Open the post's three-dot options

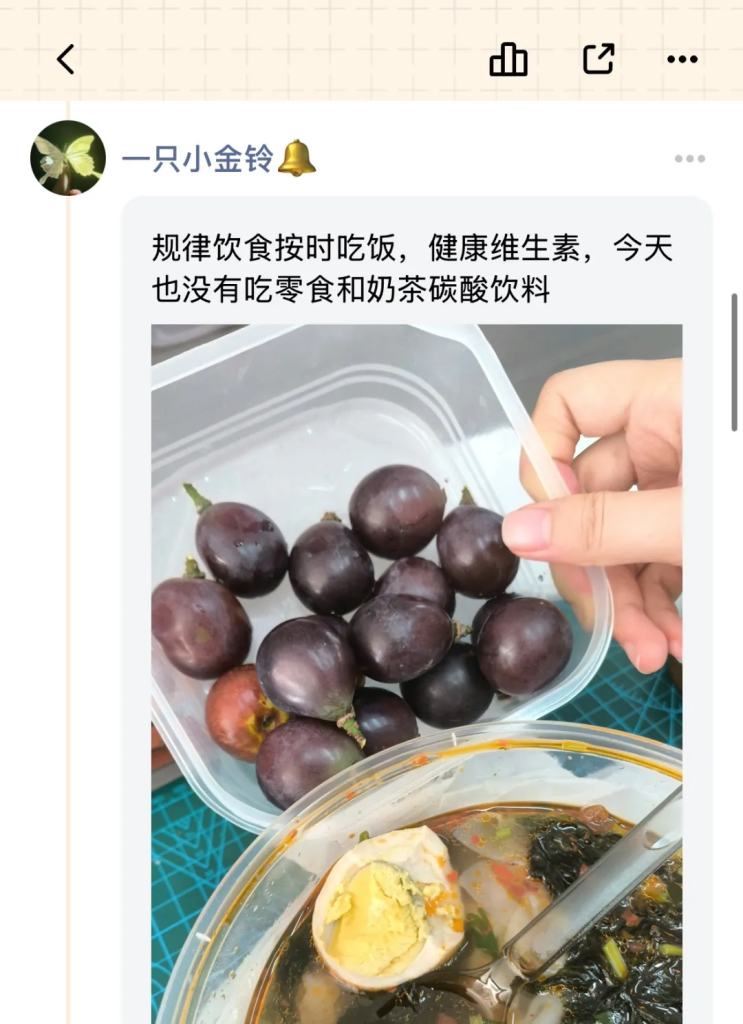click(x=689, y=159)
